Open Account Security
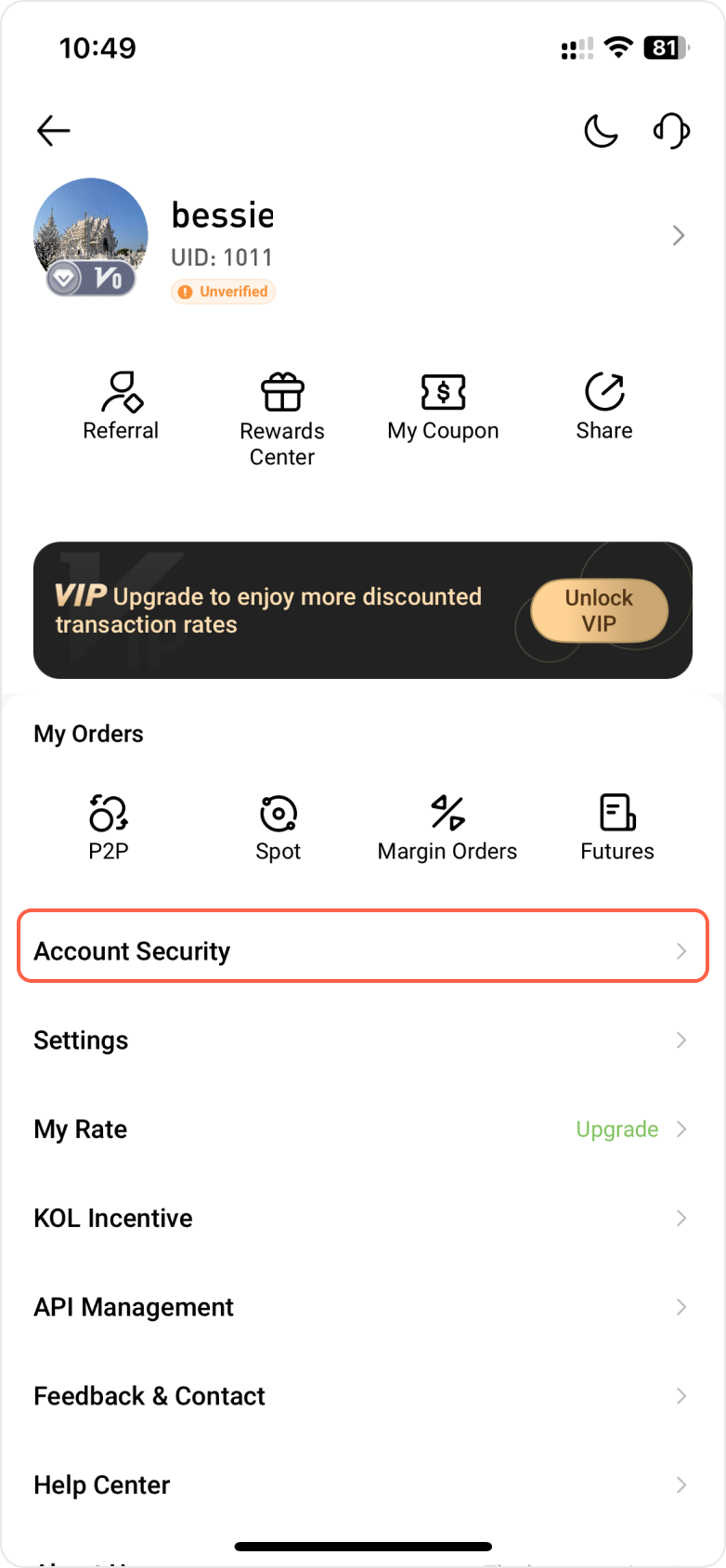This screenshot has height=1568, width=726. click(x=363, y=951)
